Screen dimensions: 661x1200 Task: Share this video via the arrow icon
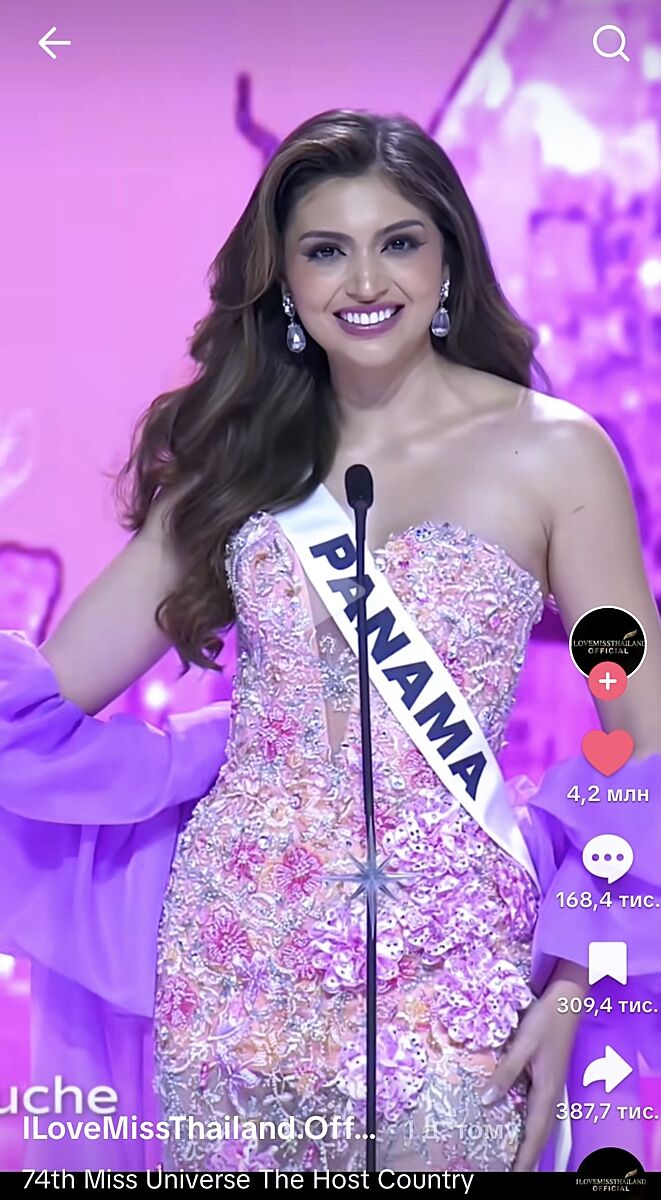coord(607,1070)
